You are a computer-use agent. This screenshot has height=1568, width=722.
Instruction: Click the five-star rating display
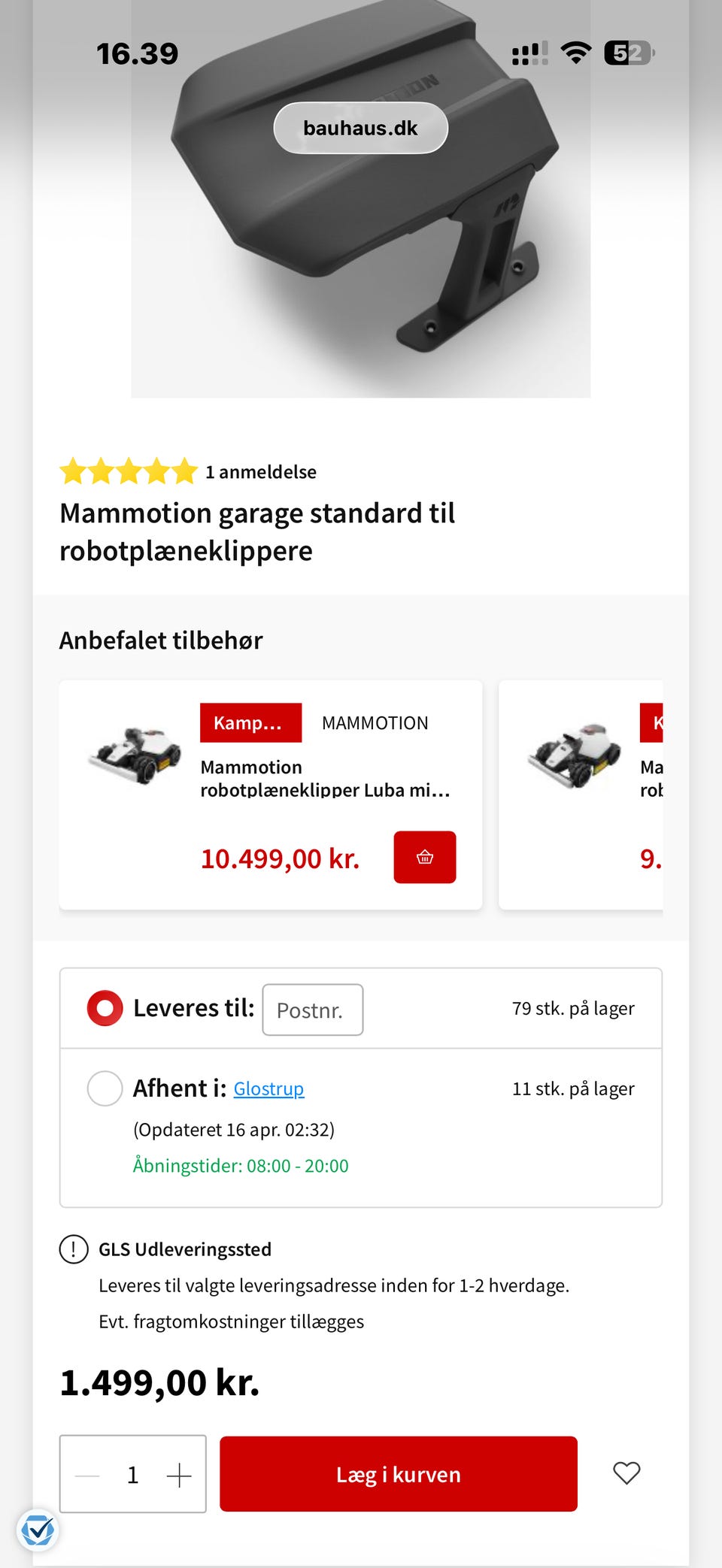click(x=124, y=471)
